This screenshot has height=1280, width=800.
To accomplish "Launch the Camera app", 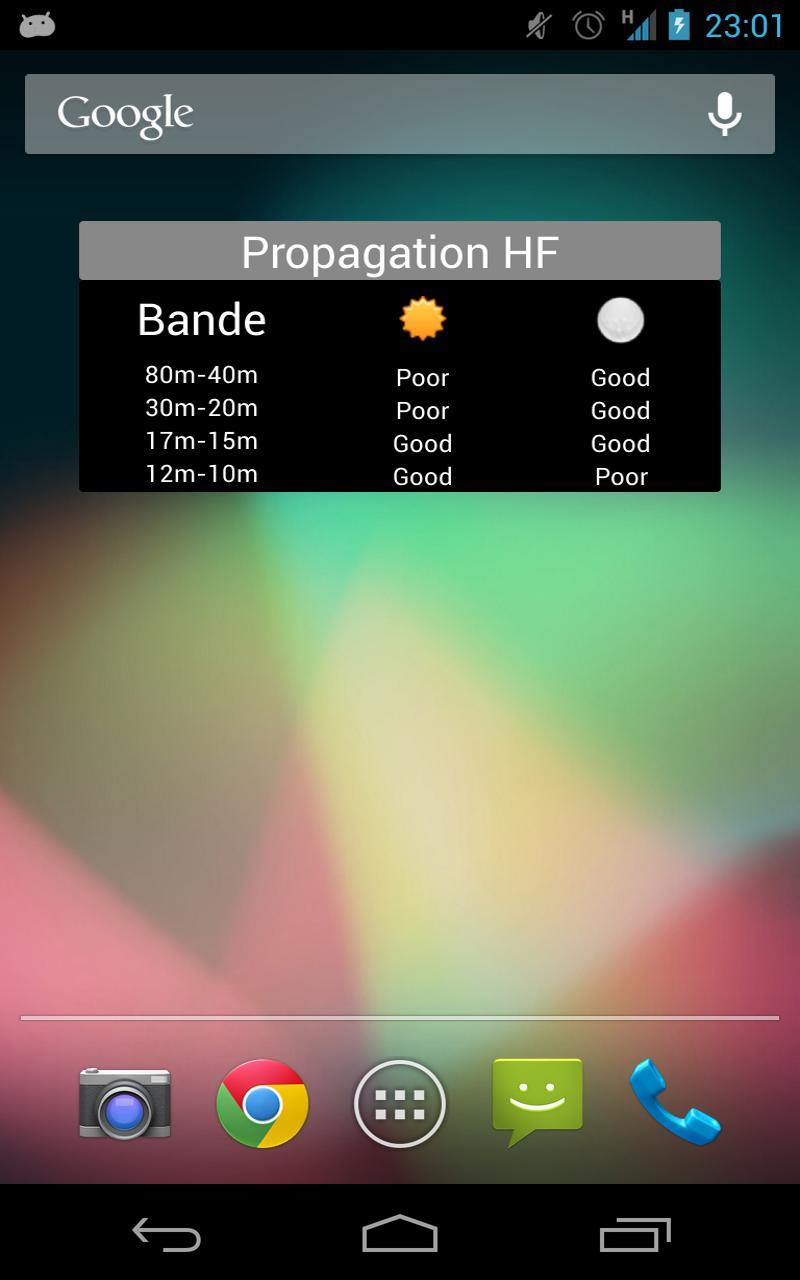I will (125, 1104).
